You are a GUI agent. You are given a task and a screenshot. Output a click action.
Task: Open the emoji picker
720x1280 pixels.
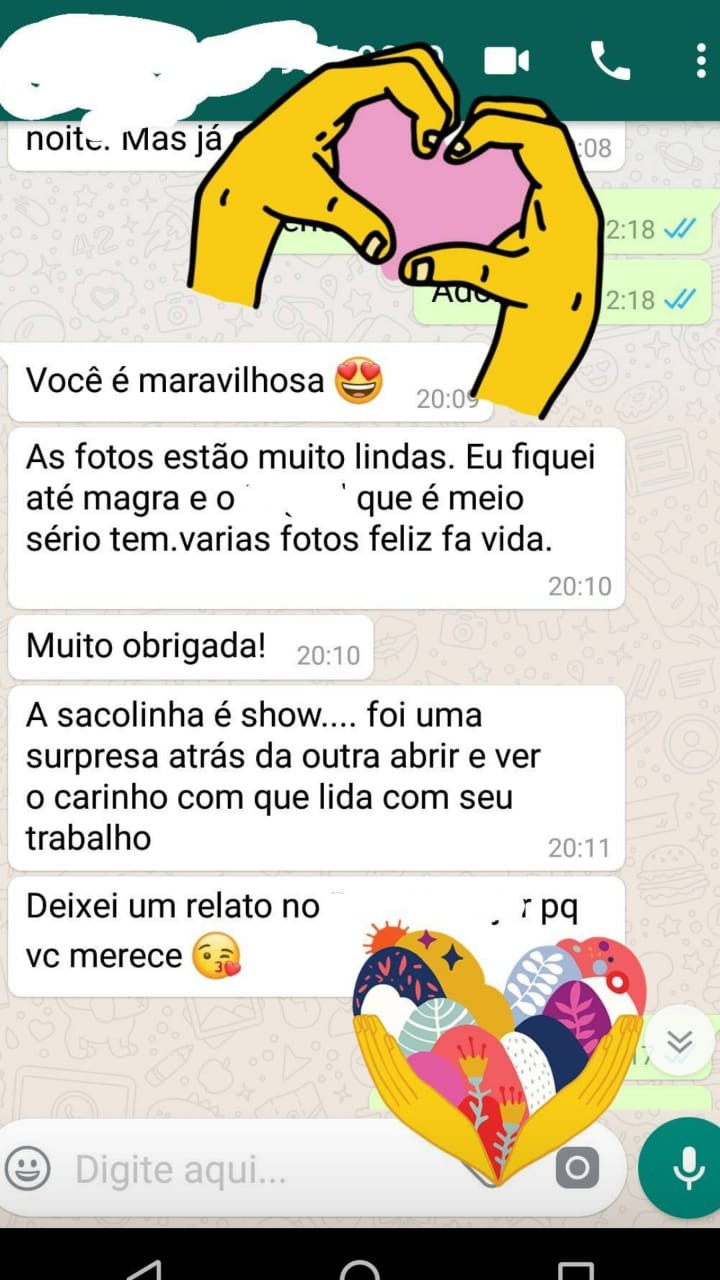point(28,1167)
